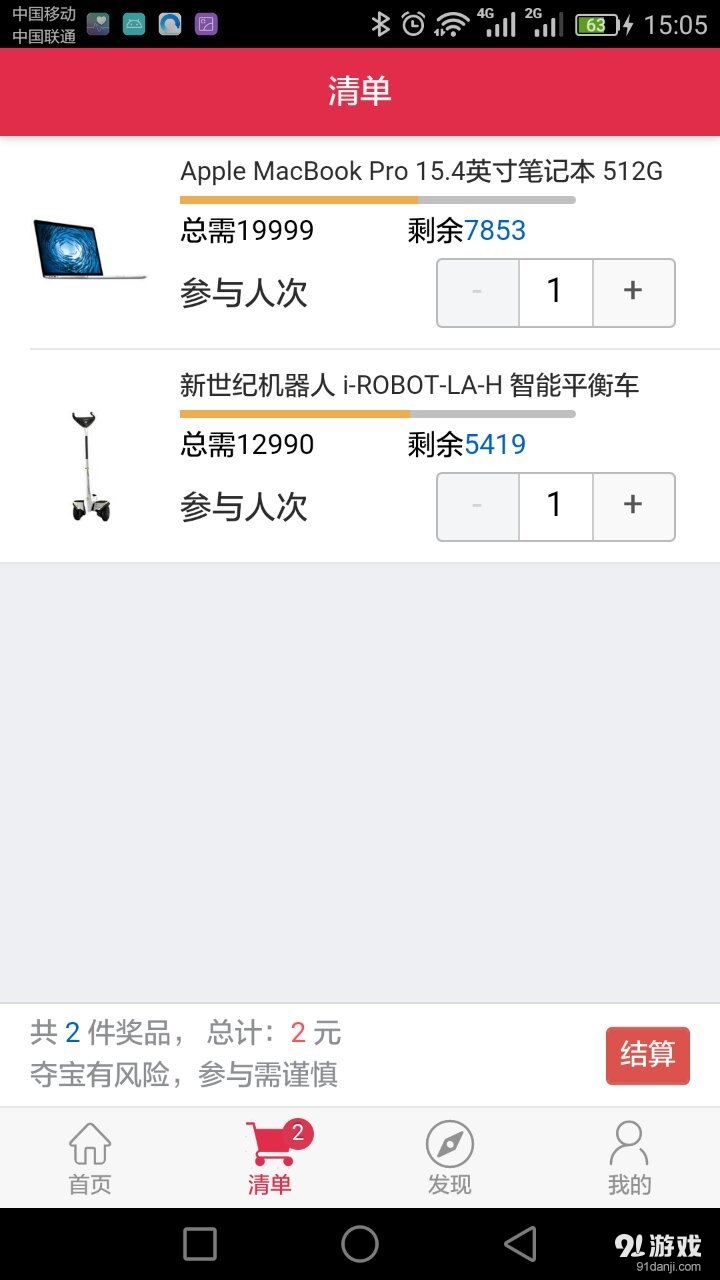
Task: Increase MacBook Pro participation count with plus
Action: pyautogui.click(x=633, y=291)
